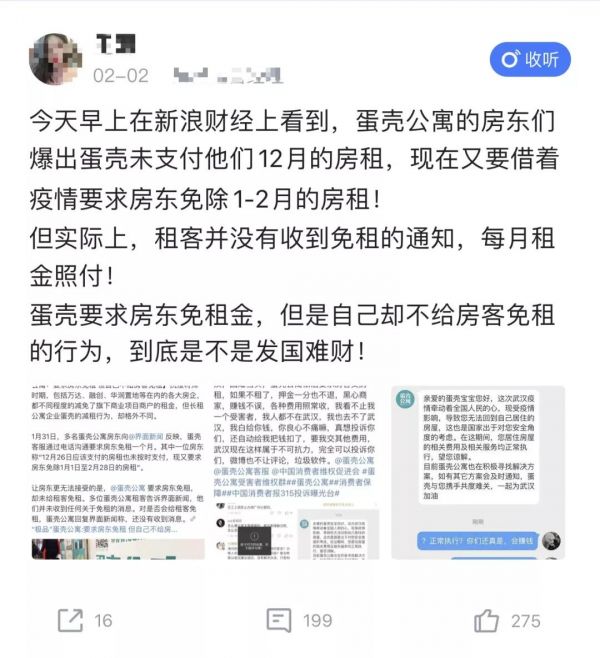The width and height of the screenshot is (600, 658).
Task: Like this post with 275 likes
Action: click(507, 619)
